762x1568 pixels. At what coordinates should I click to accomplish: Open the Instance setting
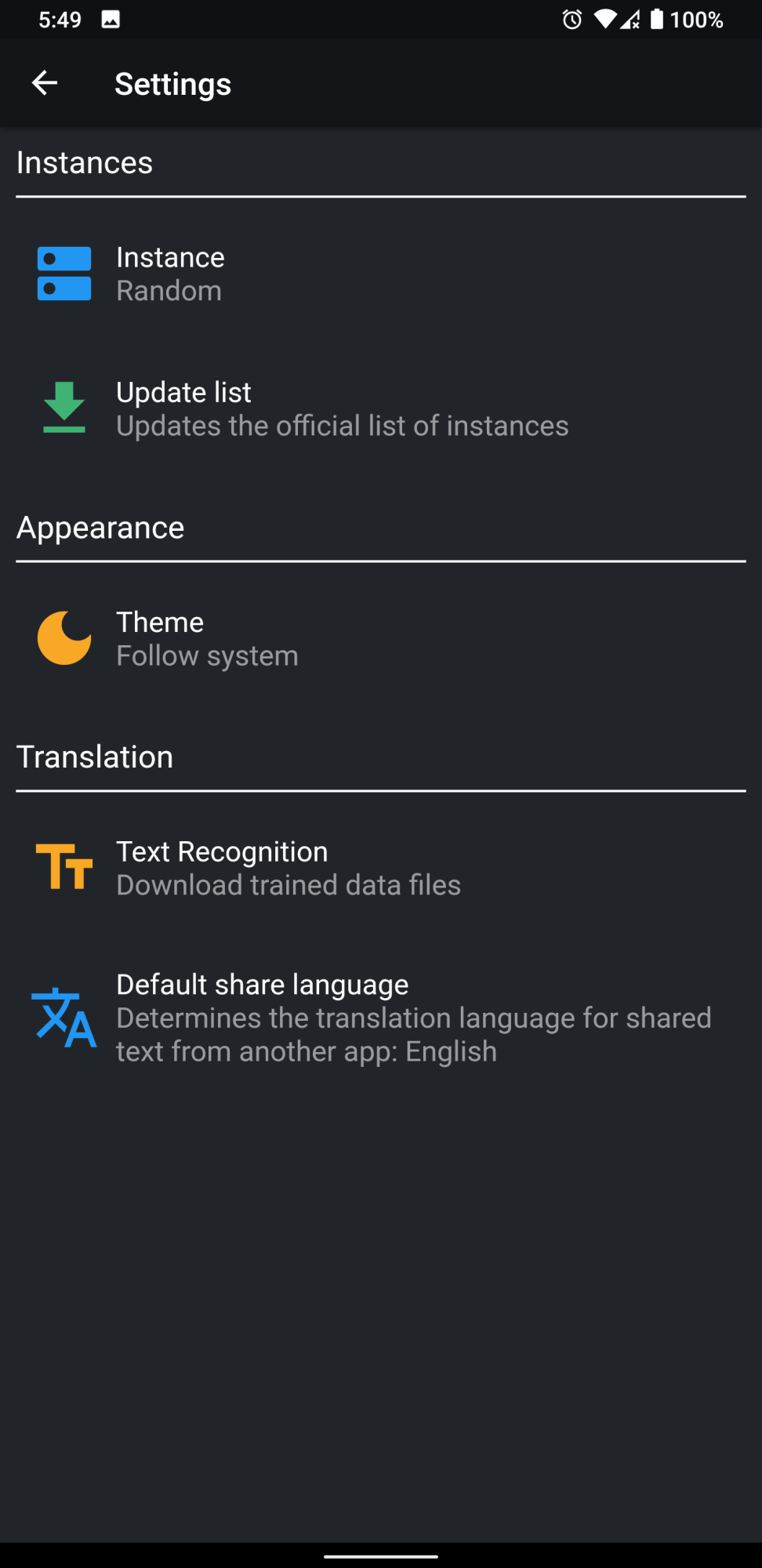pyautogui.click(x=170, y=274)
